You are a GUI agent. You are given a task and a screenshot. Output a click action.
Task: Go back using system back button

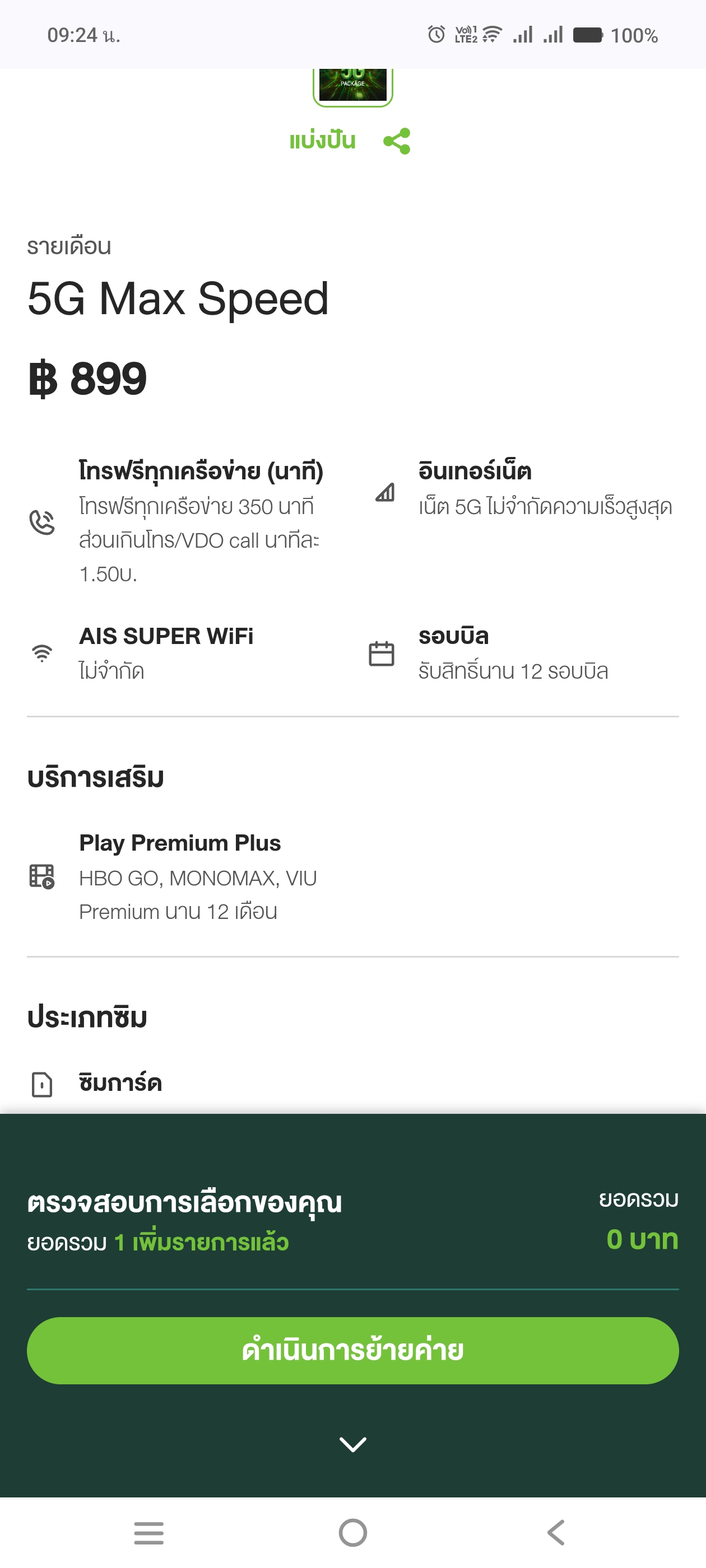[x=556, y=1532]
